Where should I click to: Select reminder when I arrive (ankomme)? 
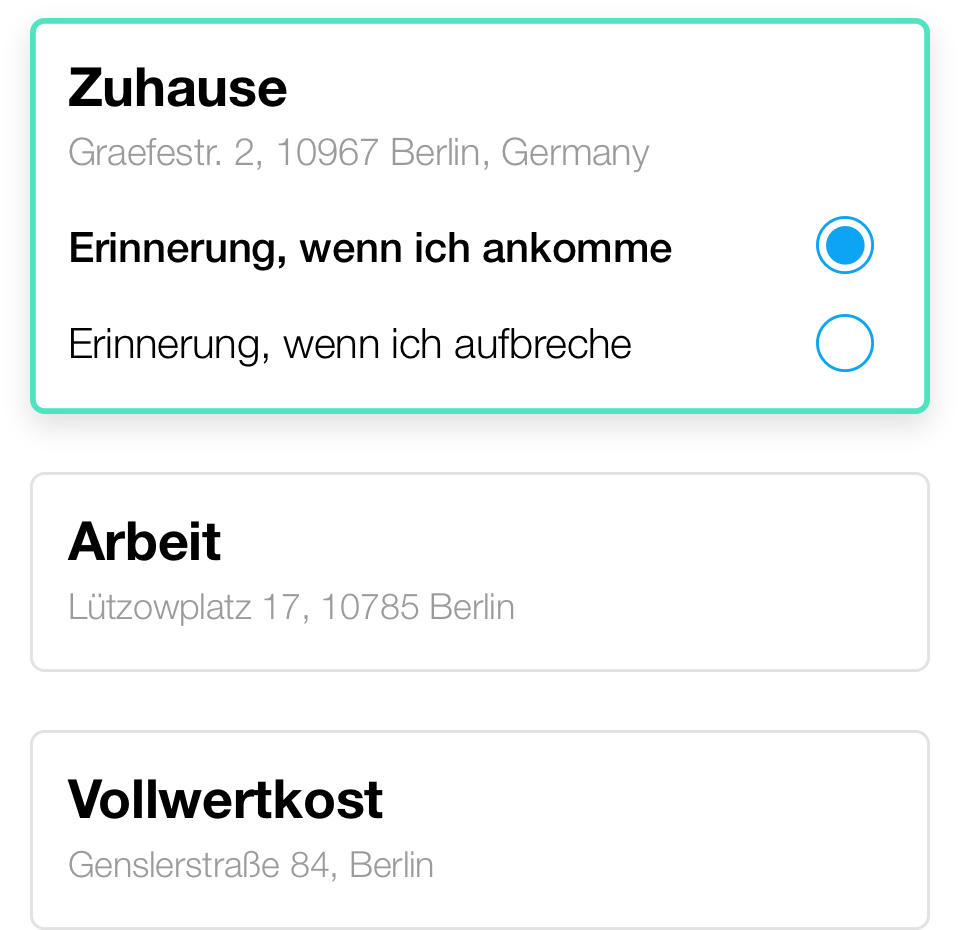point(844,245)
